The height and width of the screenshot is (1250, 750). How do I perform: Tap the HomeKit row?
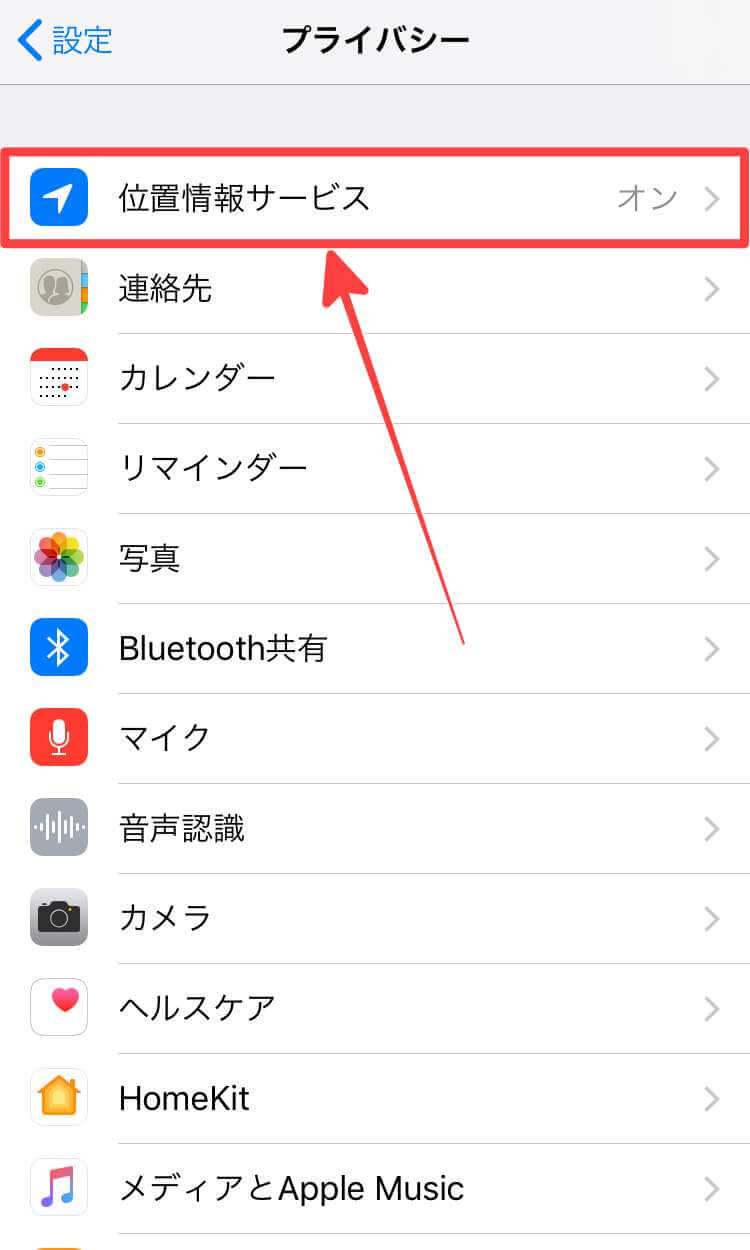pos(375,1098)
